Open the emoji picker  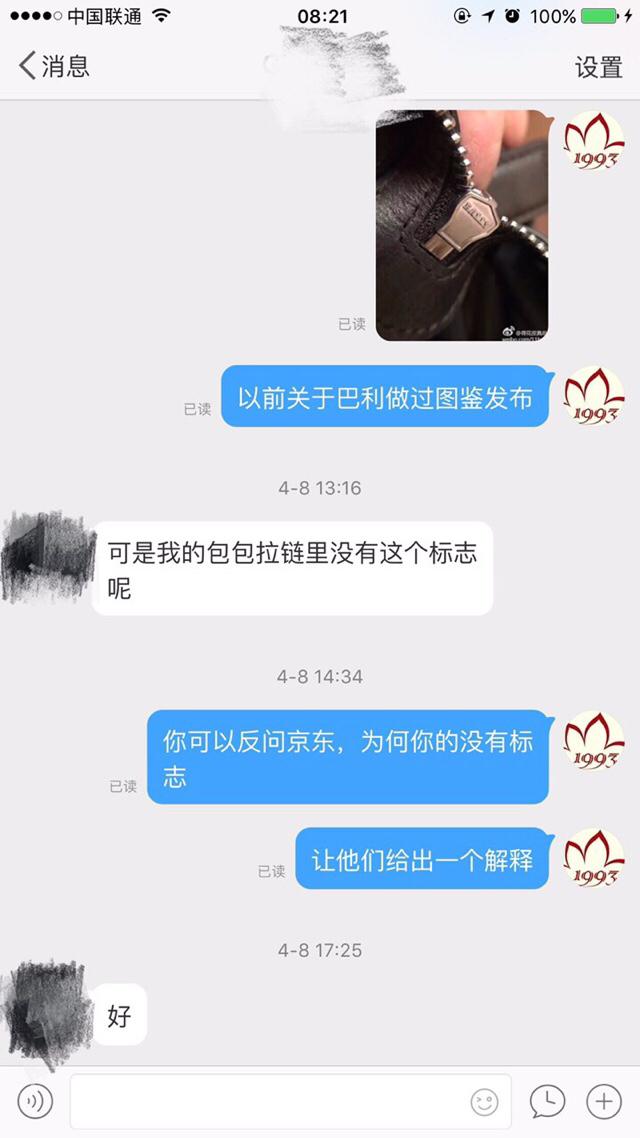coord(484,1102)
